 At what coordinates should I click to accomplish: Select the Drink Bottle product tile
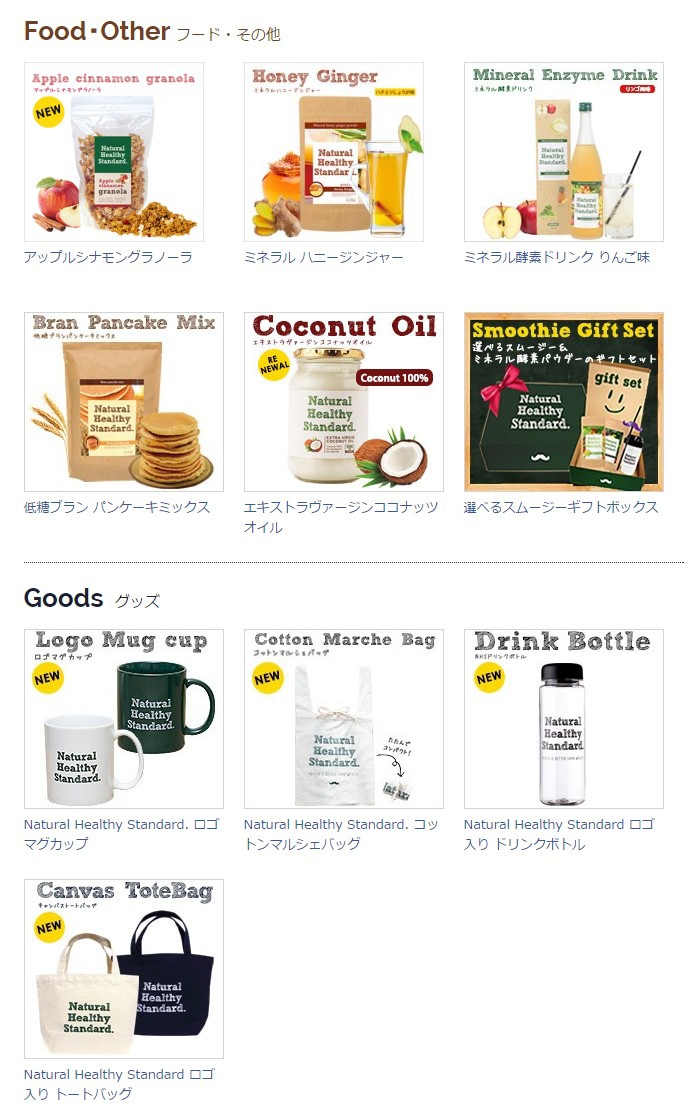click(x=564, y=719)
